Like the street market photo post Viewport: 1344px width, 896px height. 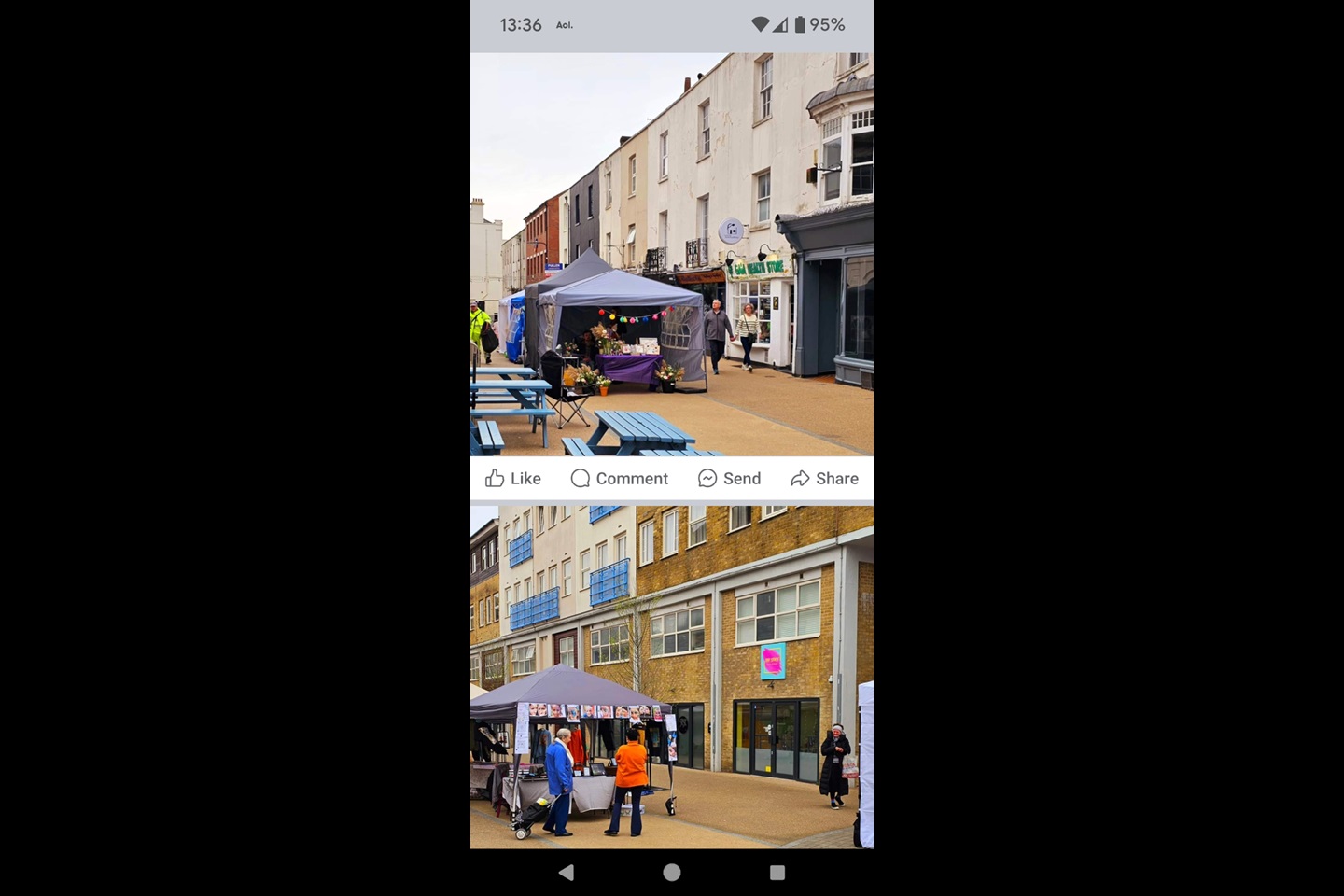[512, 479]
